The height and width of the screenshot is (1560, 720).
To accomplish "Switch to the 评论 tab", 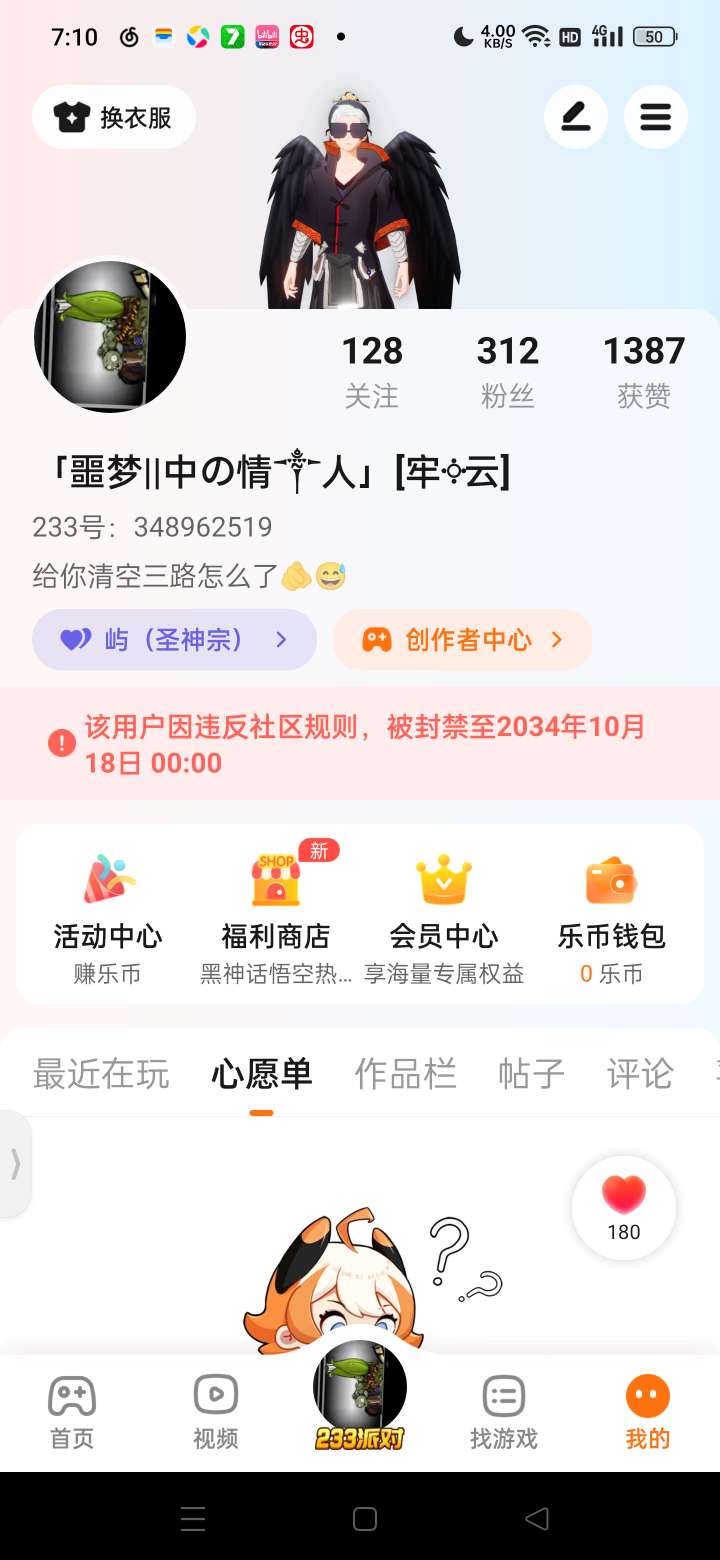I will (639, 1074).
